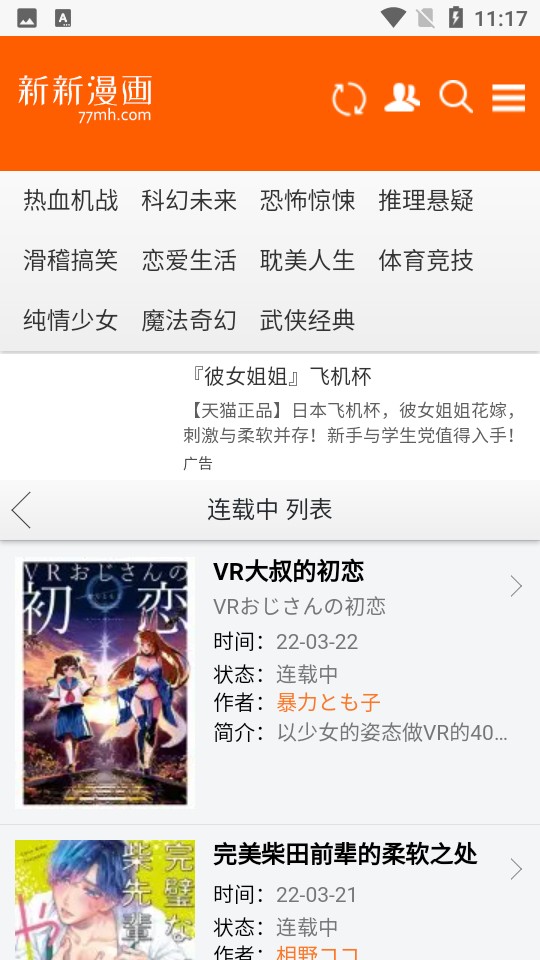The width and height of the screenshot is (540, 960).
Task: Open the 武侠经典 category
Action: (x=307, y=320)
